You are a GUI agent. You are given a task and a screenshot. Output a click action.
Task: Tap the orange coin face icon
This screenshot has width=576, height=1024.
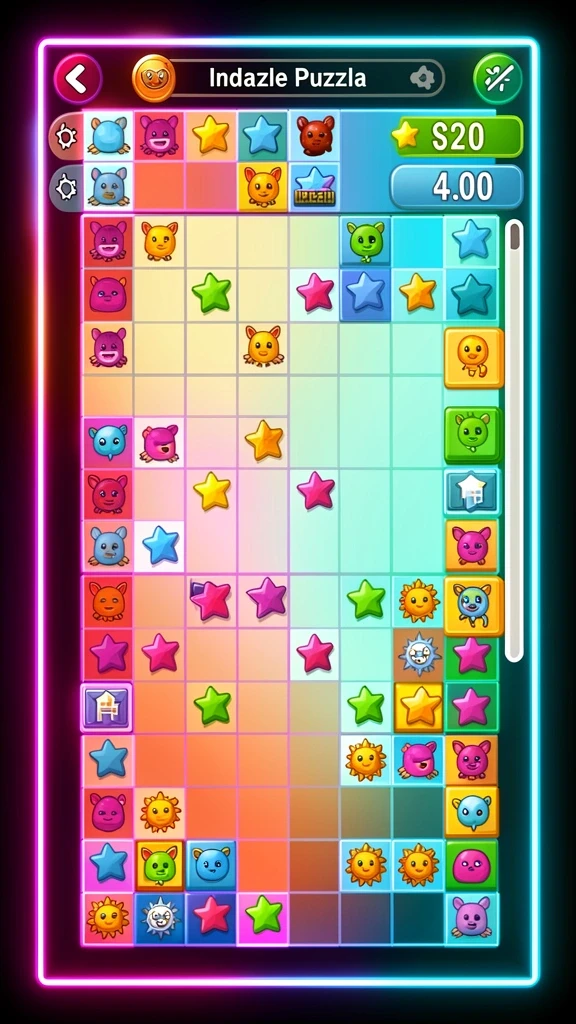153,78
